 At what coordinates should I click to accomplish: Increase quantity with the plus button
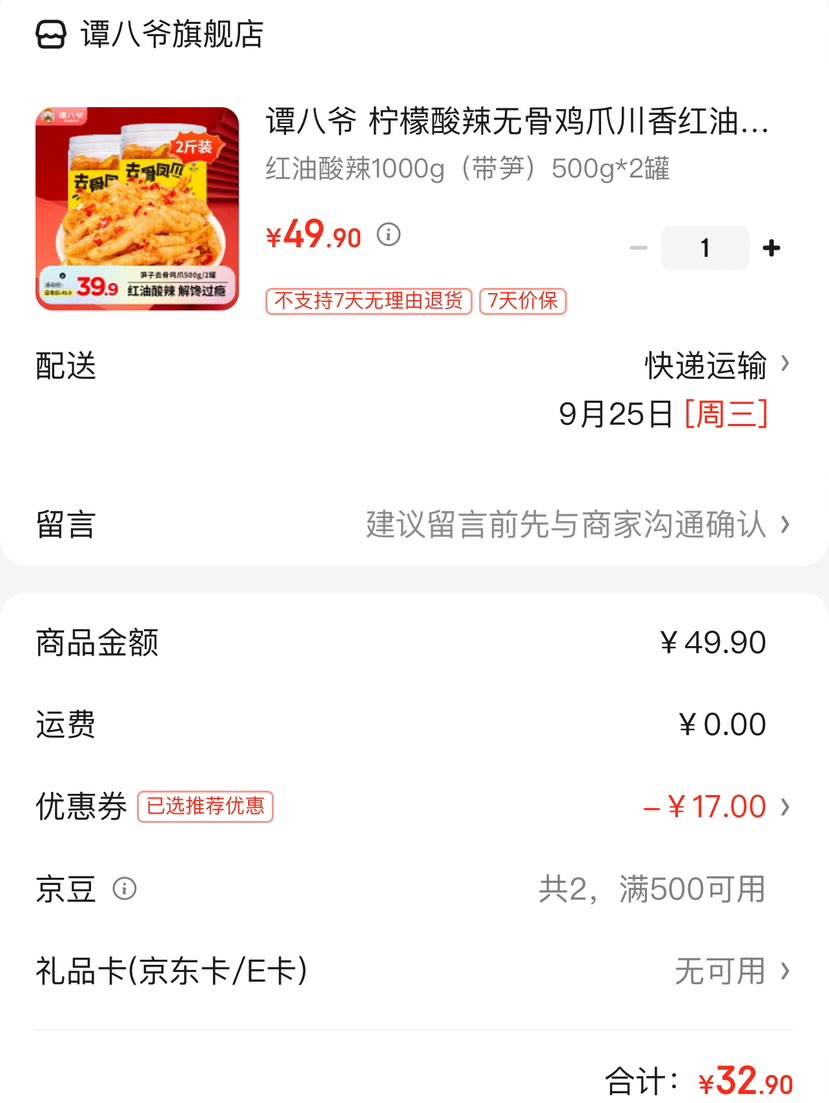(x=771, y=248)
